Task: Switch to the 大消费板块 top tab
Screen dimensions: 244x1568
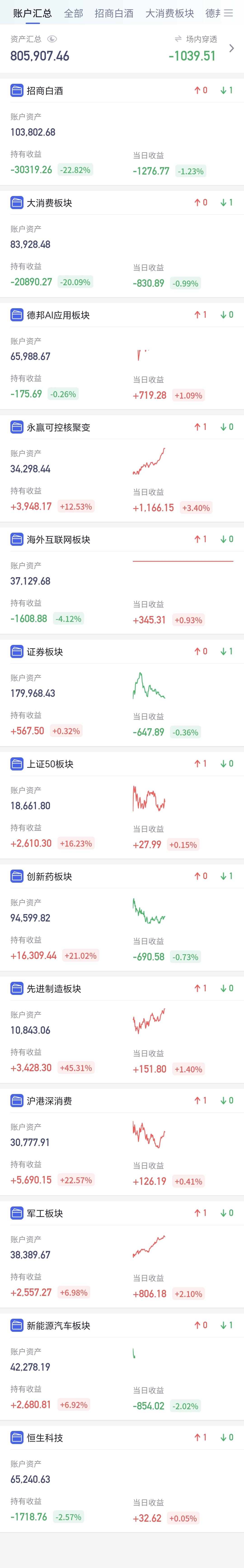Action: (x=170, y=13)
